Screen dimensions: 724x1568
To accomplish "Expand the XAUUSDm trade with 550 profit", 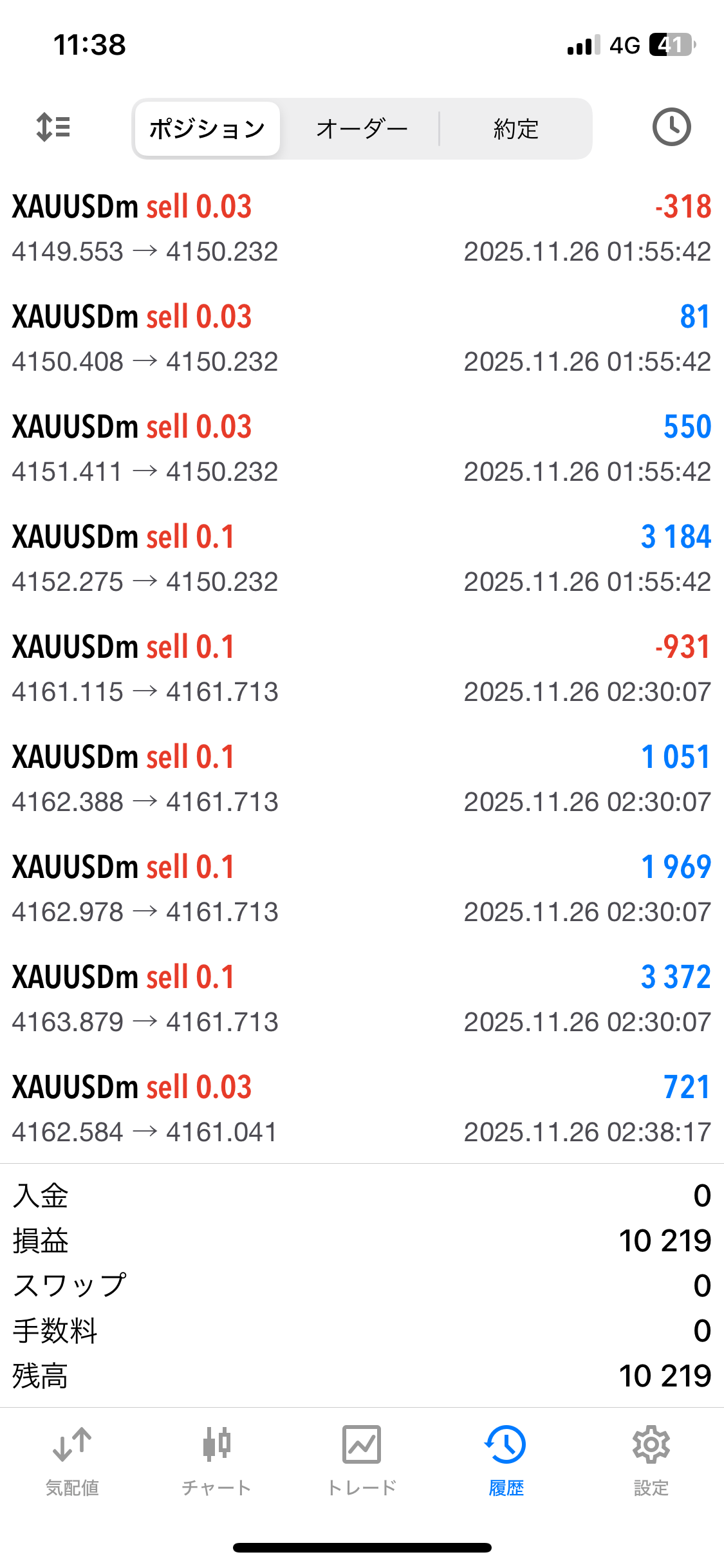I will pos(362,449).
